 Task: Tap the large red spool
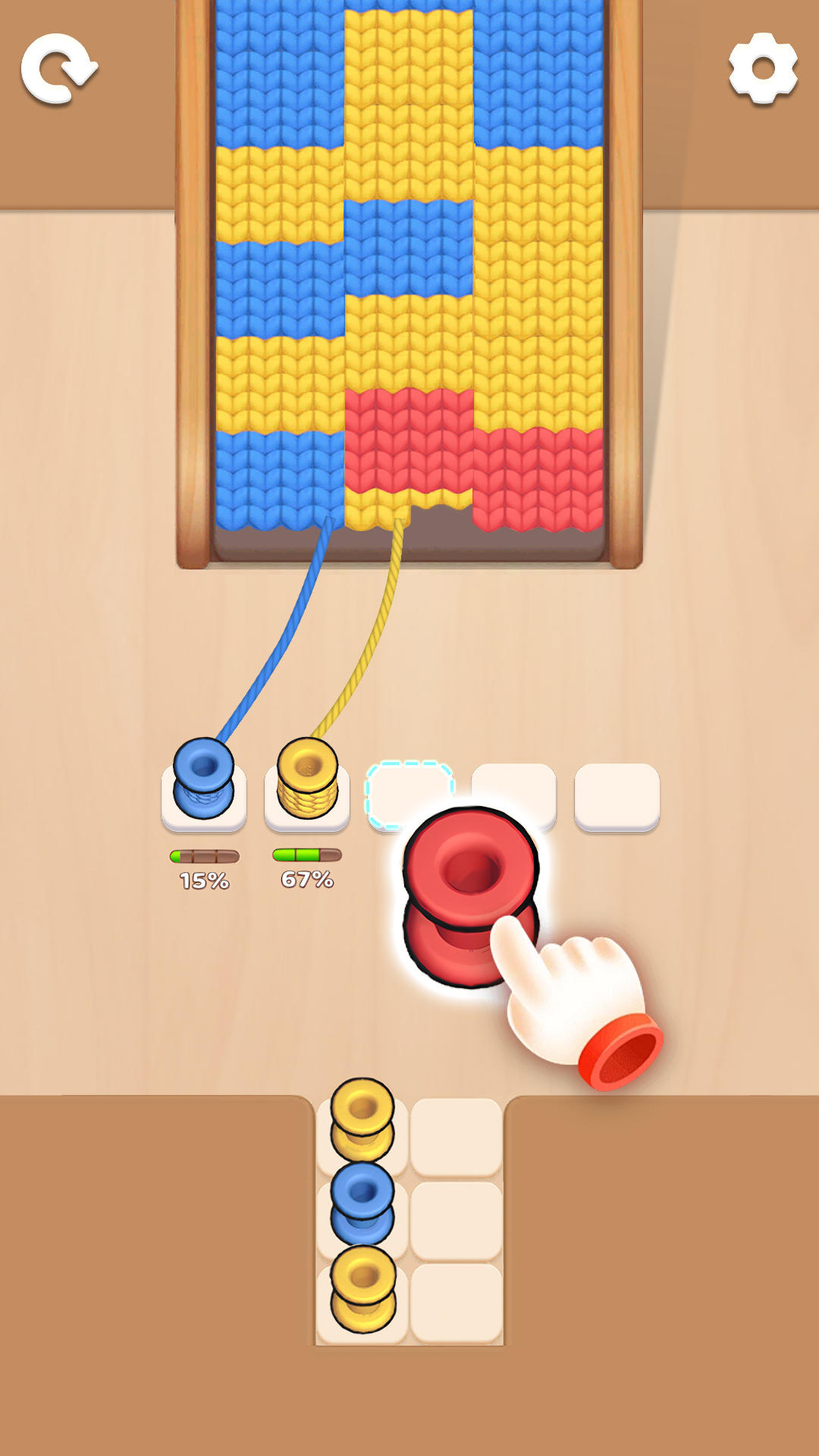point(469,895)
